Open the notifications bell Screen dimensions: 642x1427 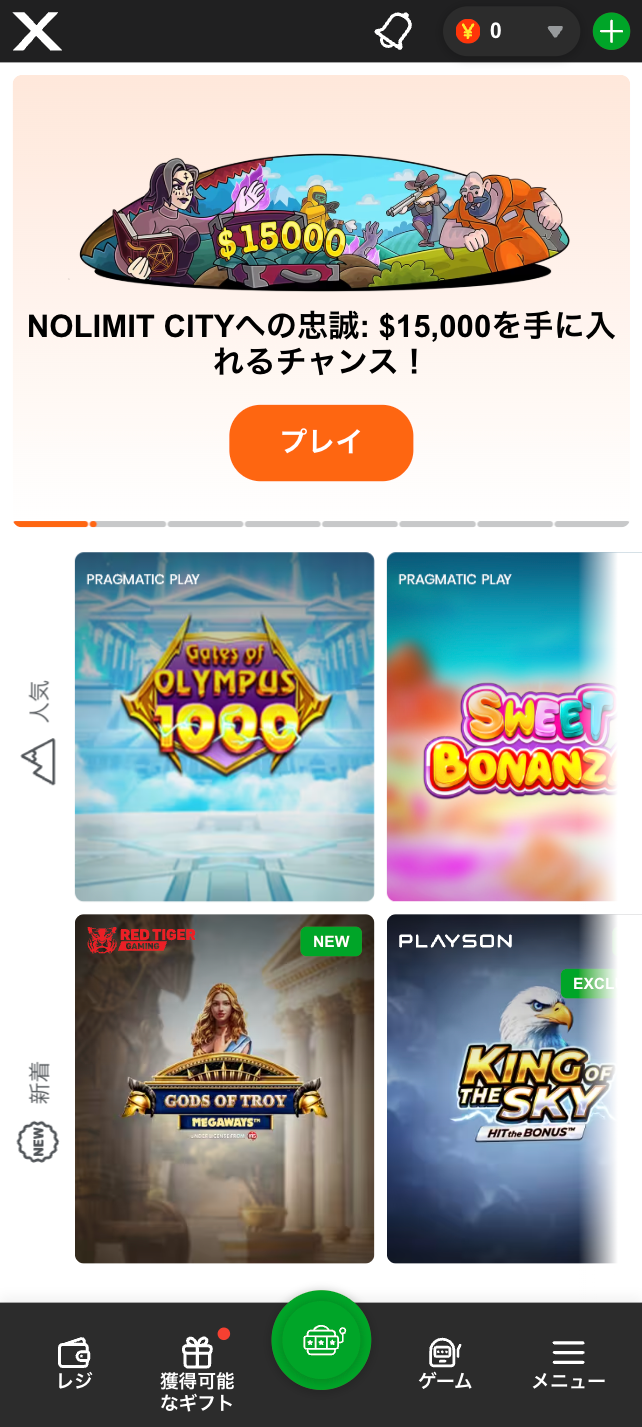[x=393, y=32]
